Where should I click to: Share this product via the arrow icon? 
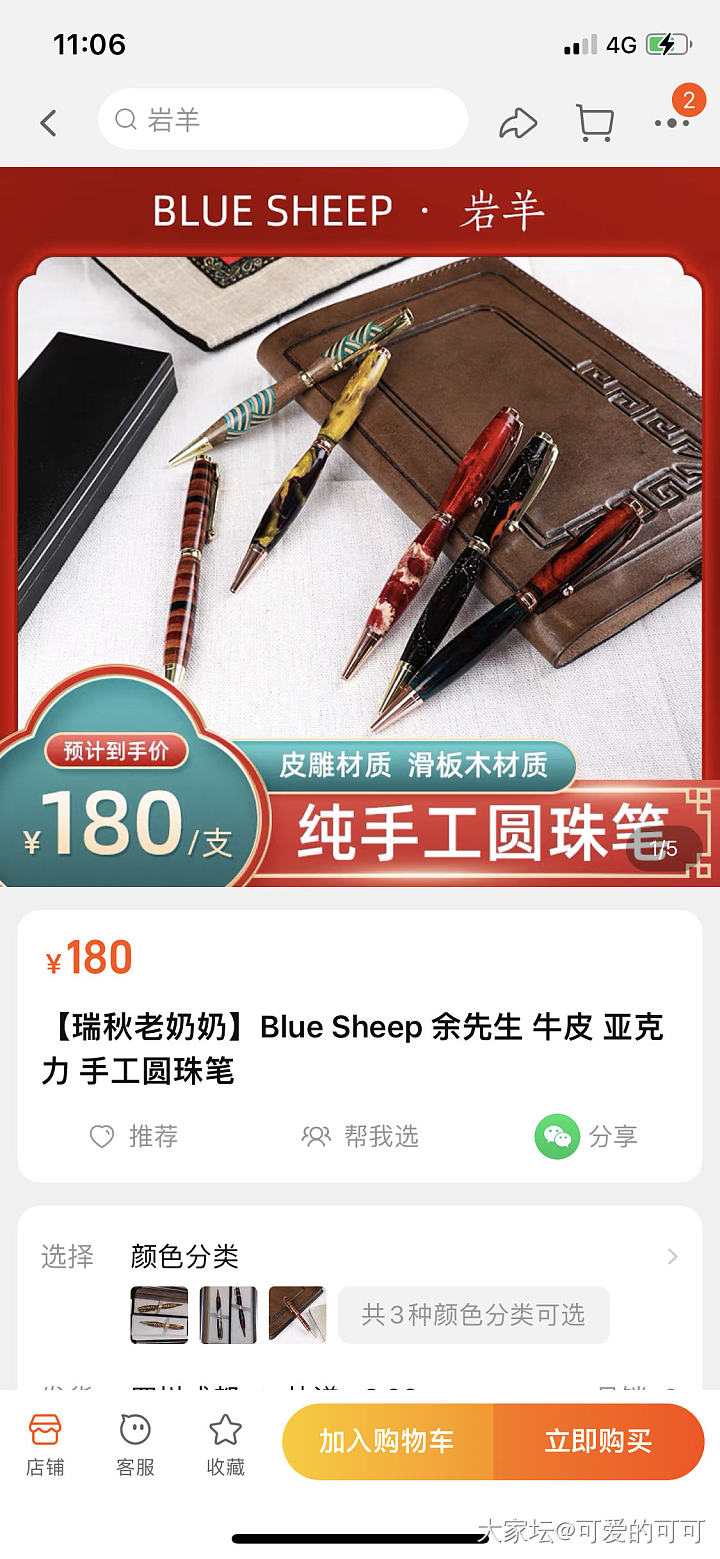[518, 123]
